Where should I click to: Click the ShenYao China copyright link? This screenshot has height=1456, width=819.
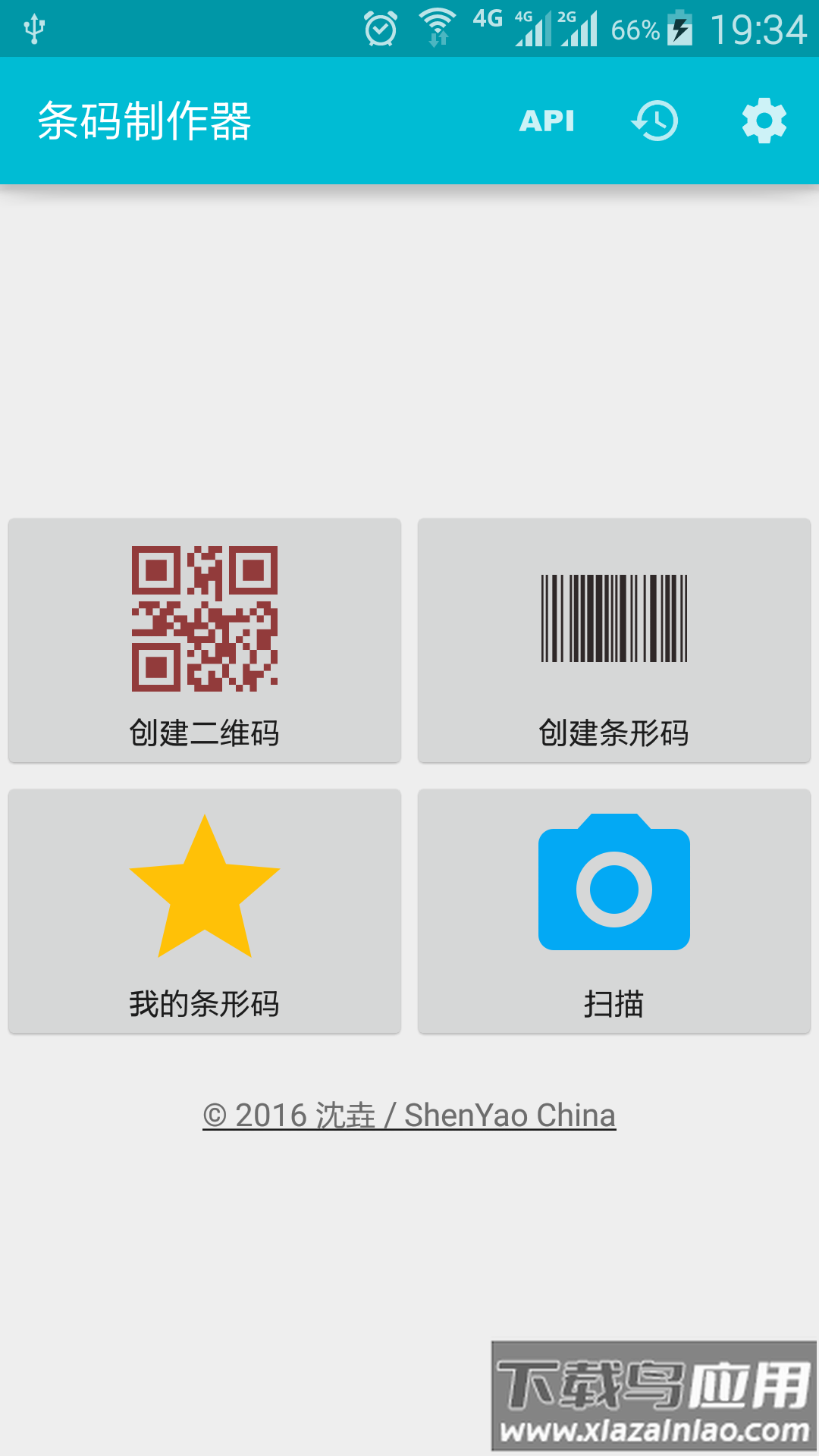pyautogui.click(x=409, y=1115)
